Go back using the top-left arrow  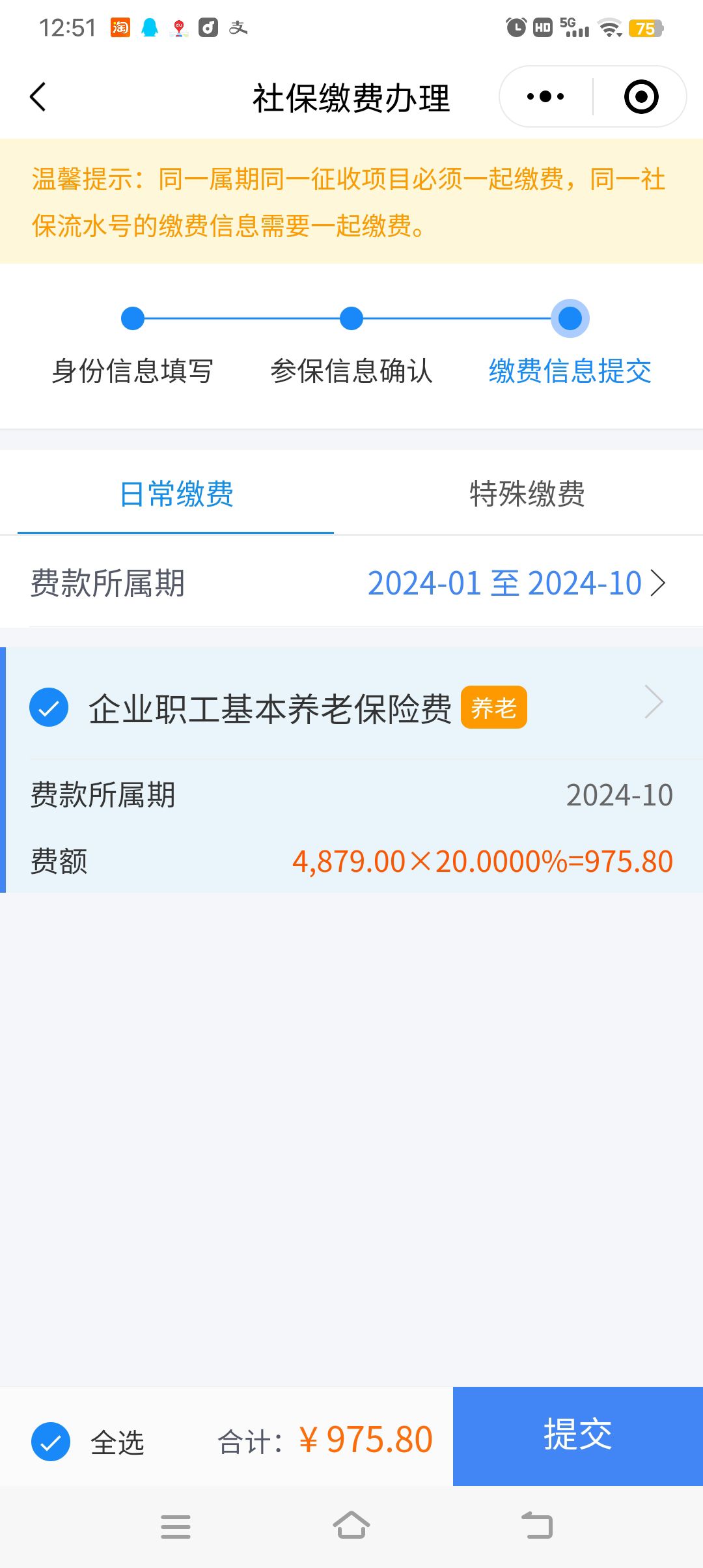tap(38, 97)
